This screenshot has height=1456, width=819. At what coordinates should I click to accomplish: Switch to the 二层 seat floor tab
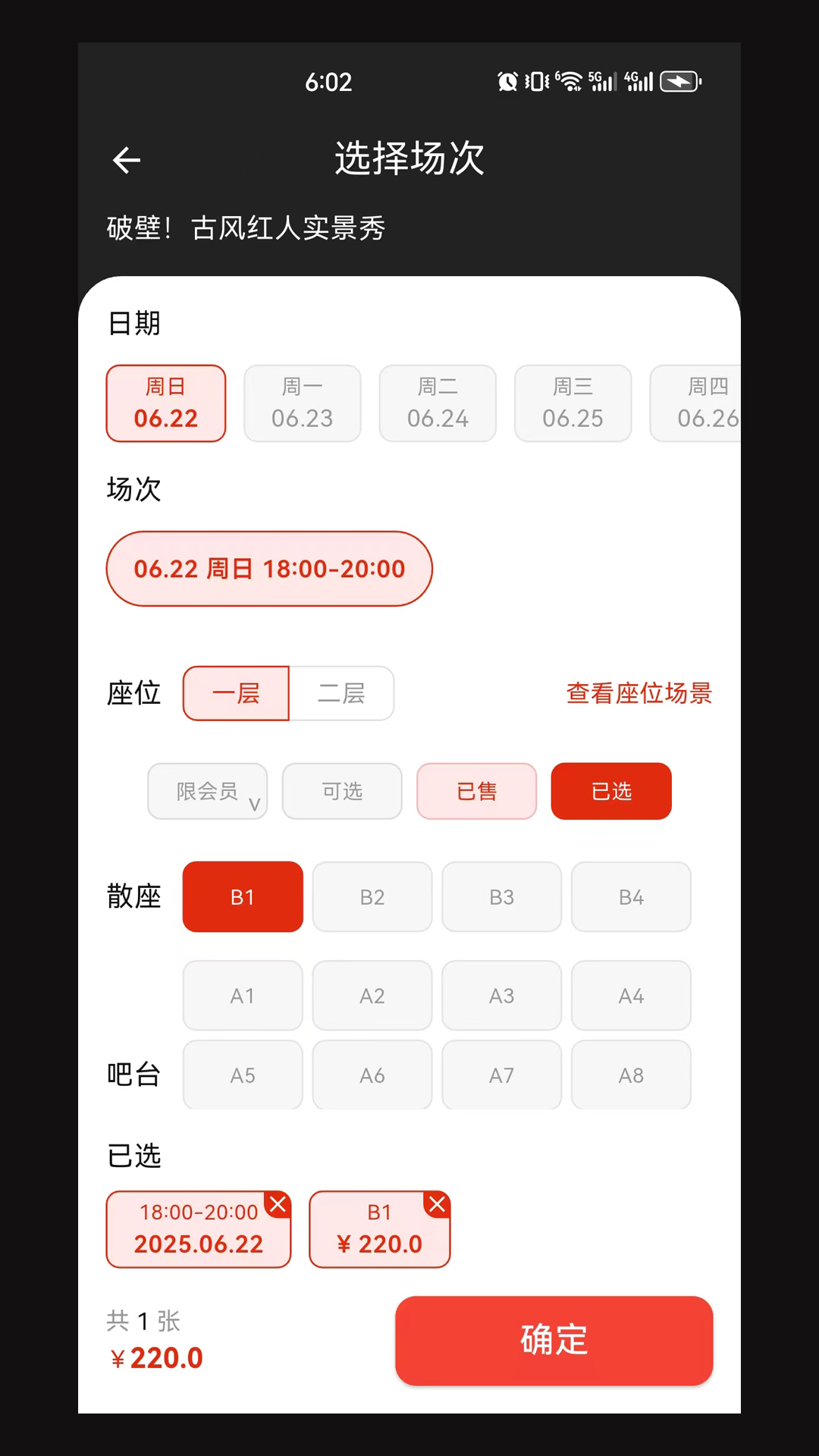point(341,693)
